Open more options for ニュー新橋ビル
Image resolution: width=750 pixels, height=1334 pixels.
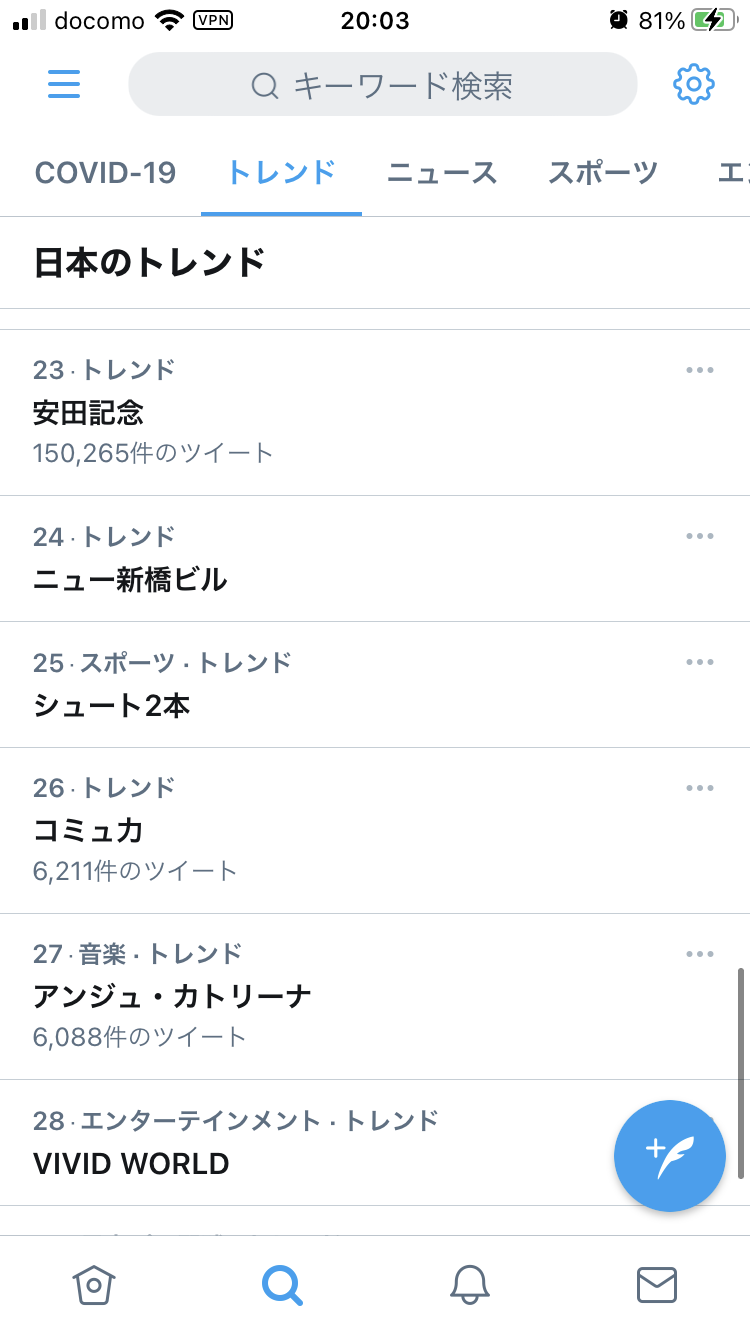[x=700, y=537]
